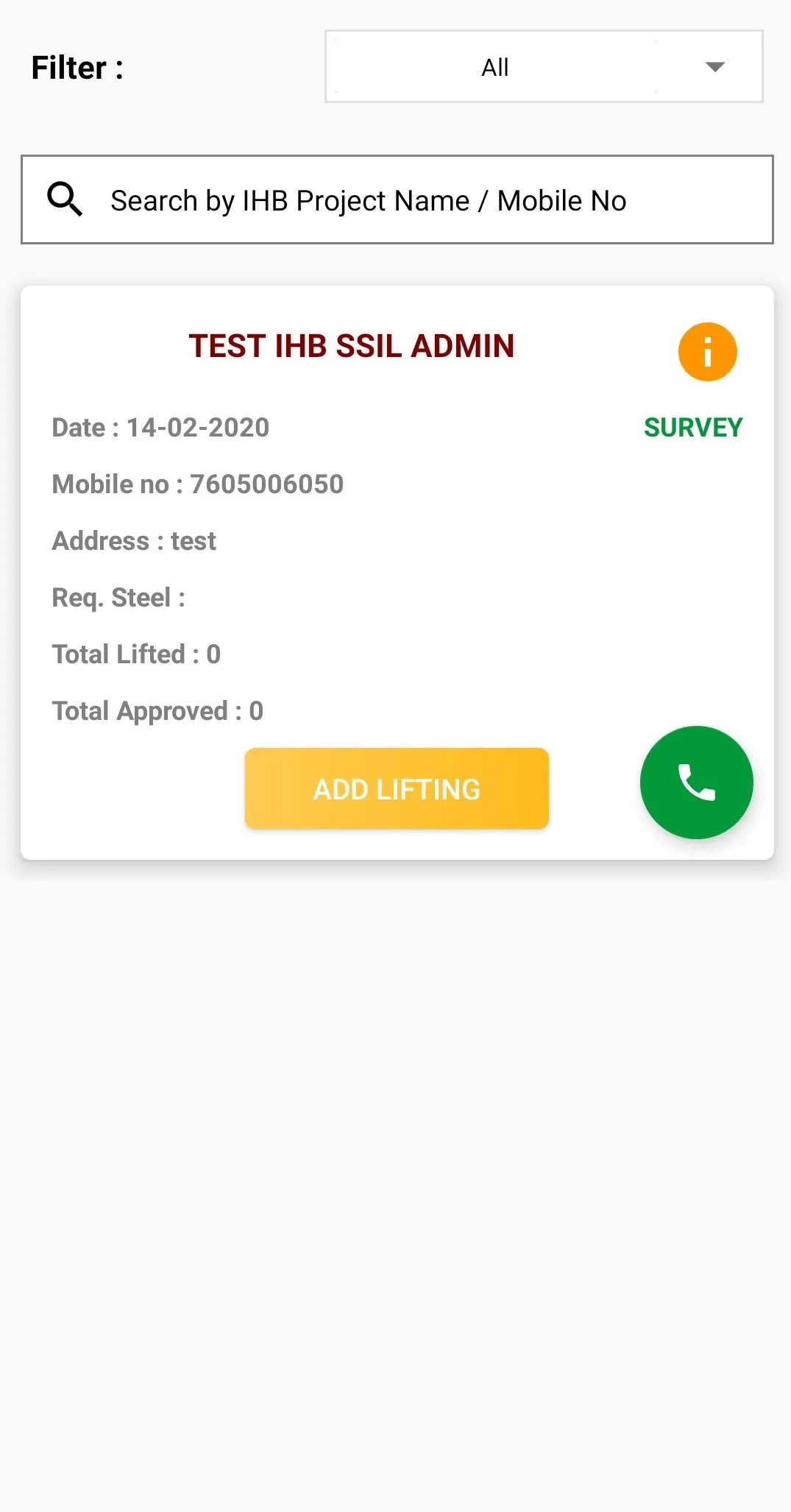Open the info details for TEST IHB SSIL ADMIN
This screenshot has height=1512, width=791.
706,351
